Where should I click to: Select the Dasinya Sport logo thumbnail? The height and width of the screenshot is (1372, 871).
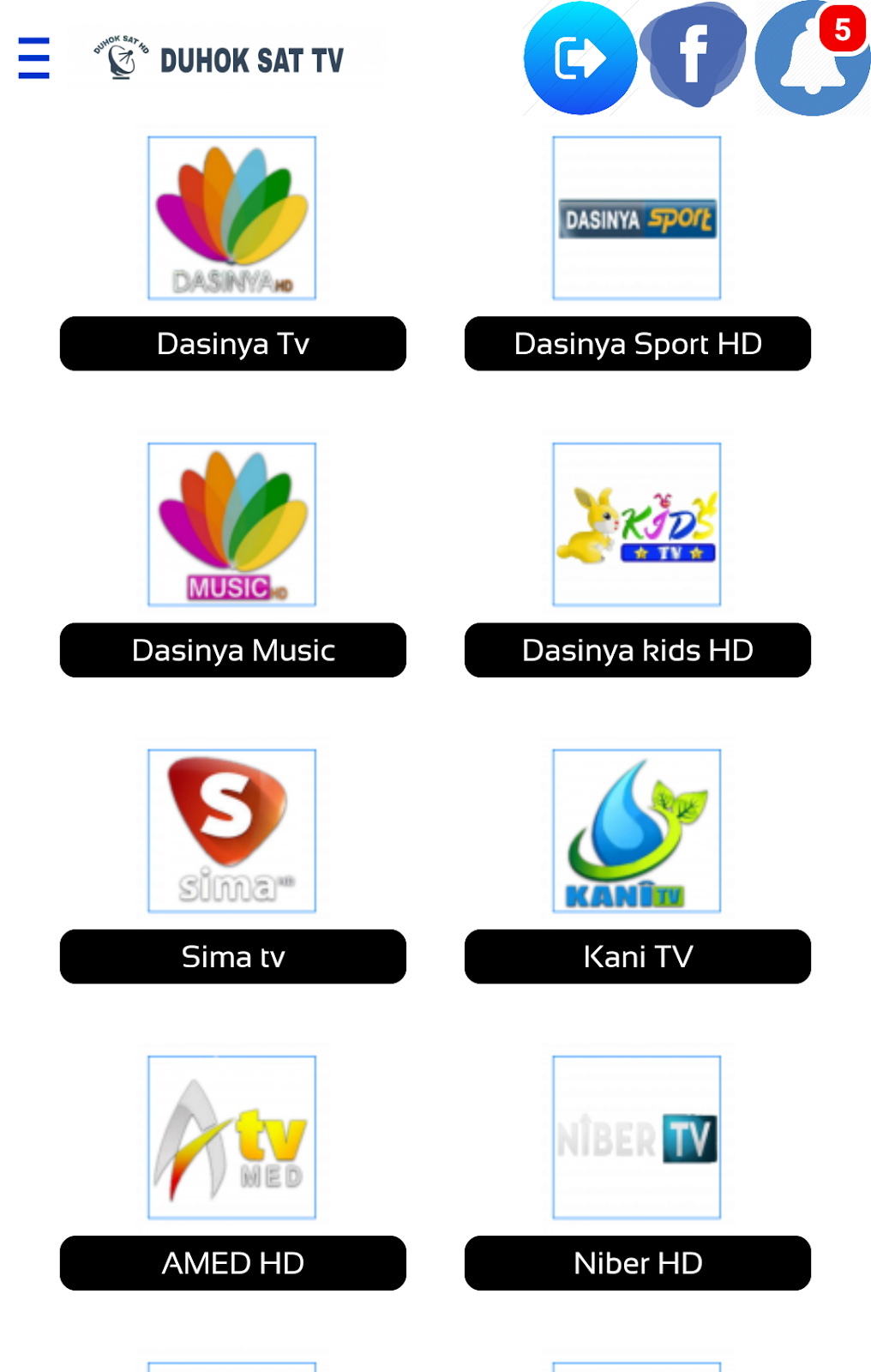(636, 217)
